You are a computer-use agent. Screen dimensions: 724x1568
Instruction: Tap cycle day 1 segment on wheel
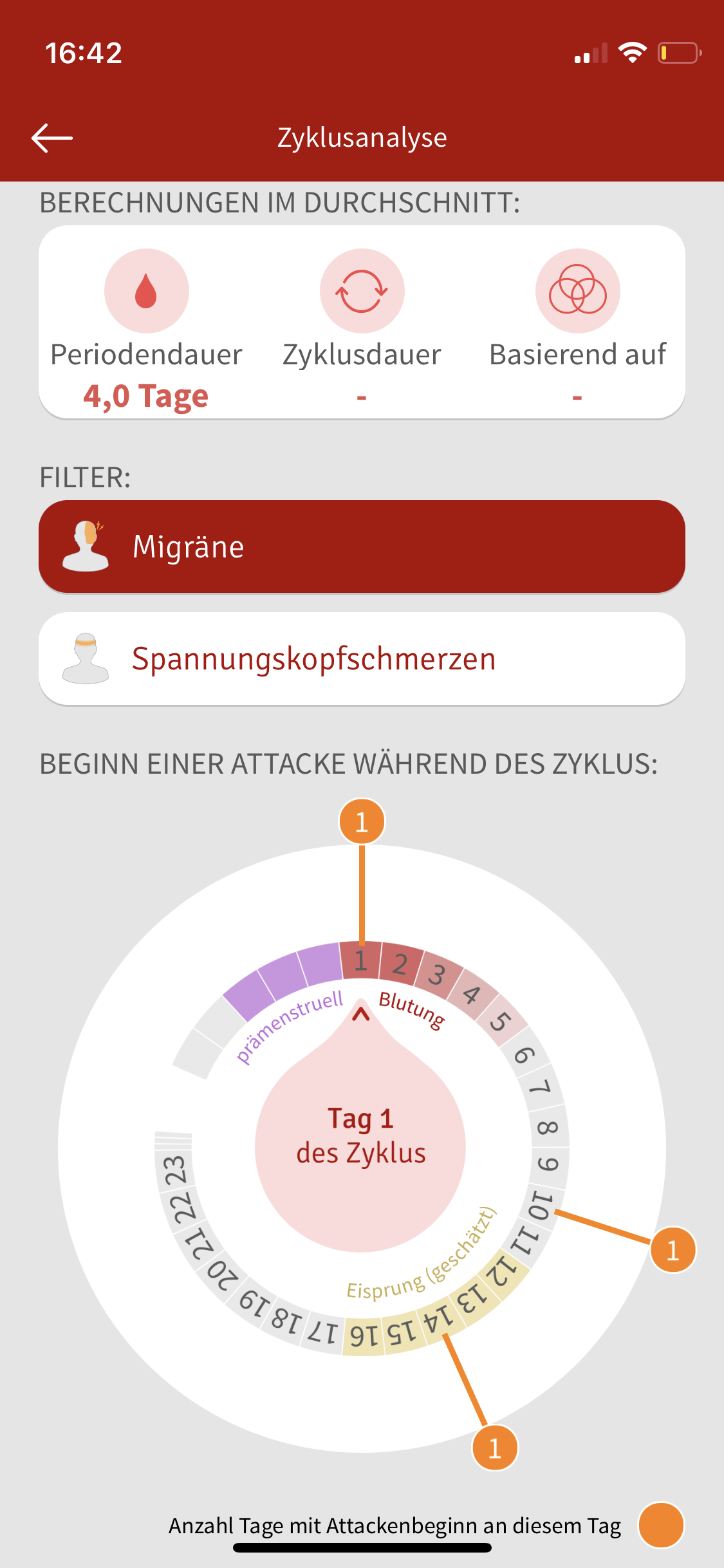(x=360, y=962)
